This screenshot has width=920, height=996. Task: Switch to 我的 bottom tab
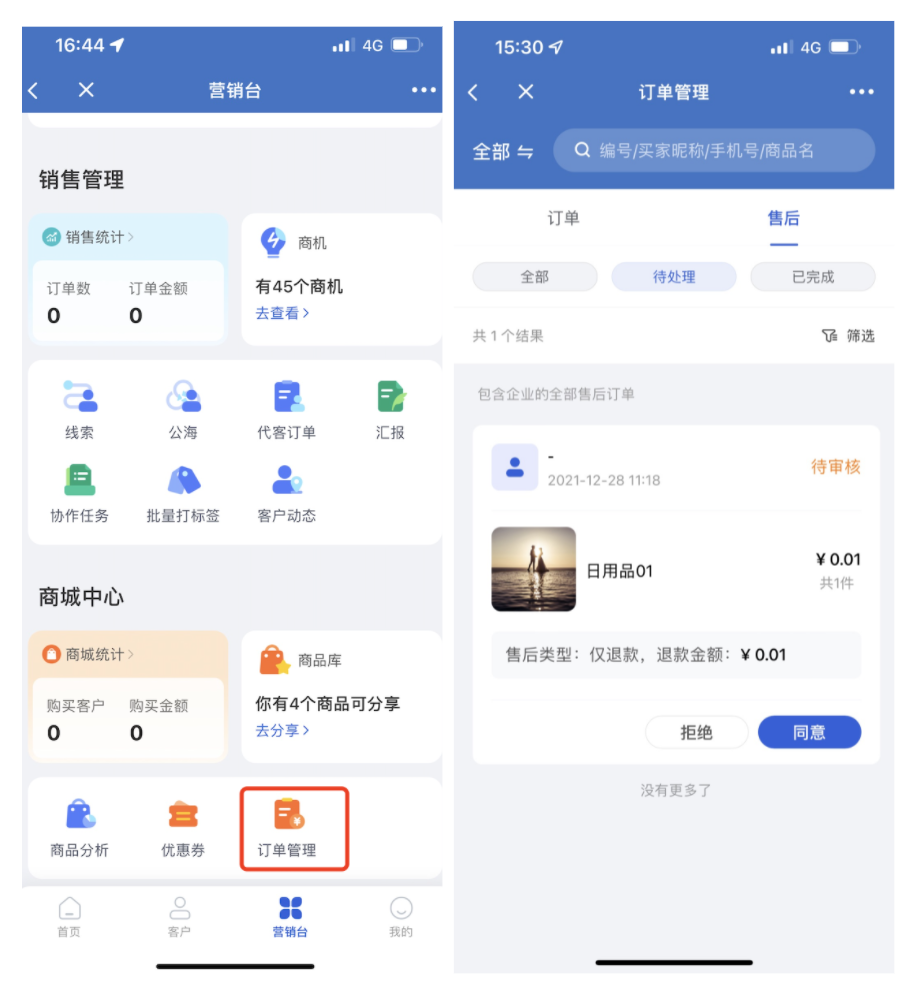pyautogui.click(x=401, y=916)
